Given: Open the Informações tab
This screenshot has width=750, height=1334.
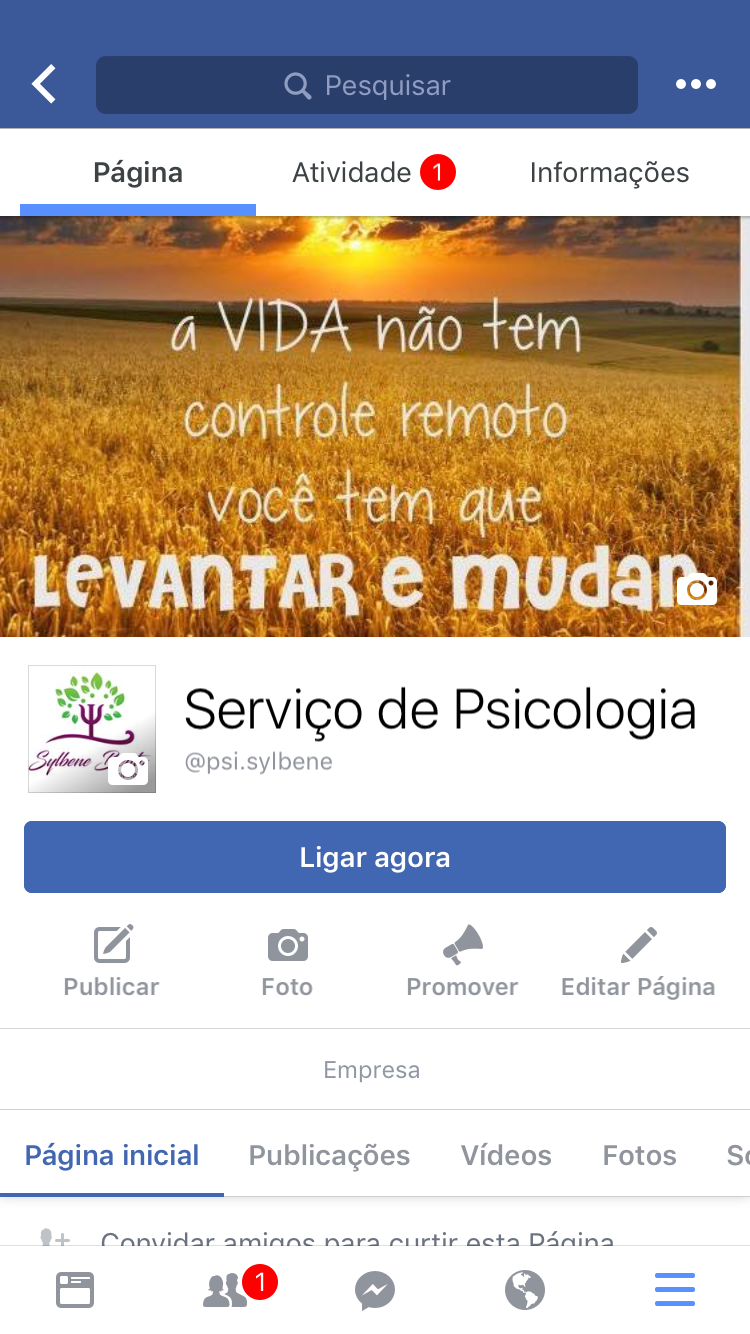Looking at the screenshot, I should click(609, 173).
